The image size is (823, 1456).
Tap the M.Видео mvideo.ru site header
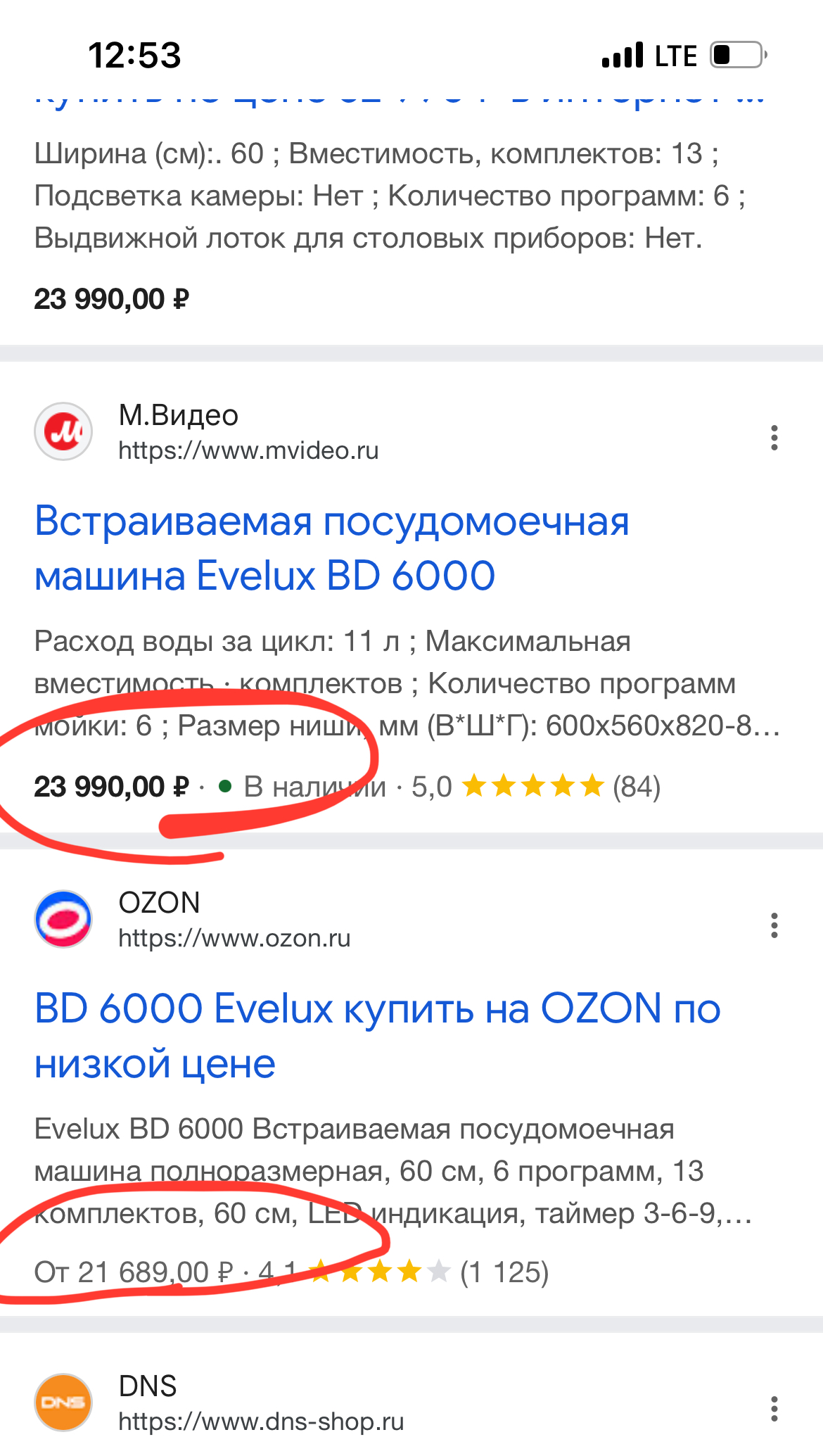click(248, 432)
